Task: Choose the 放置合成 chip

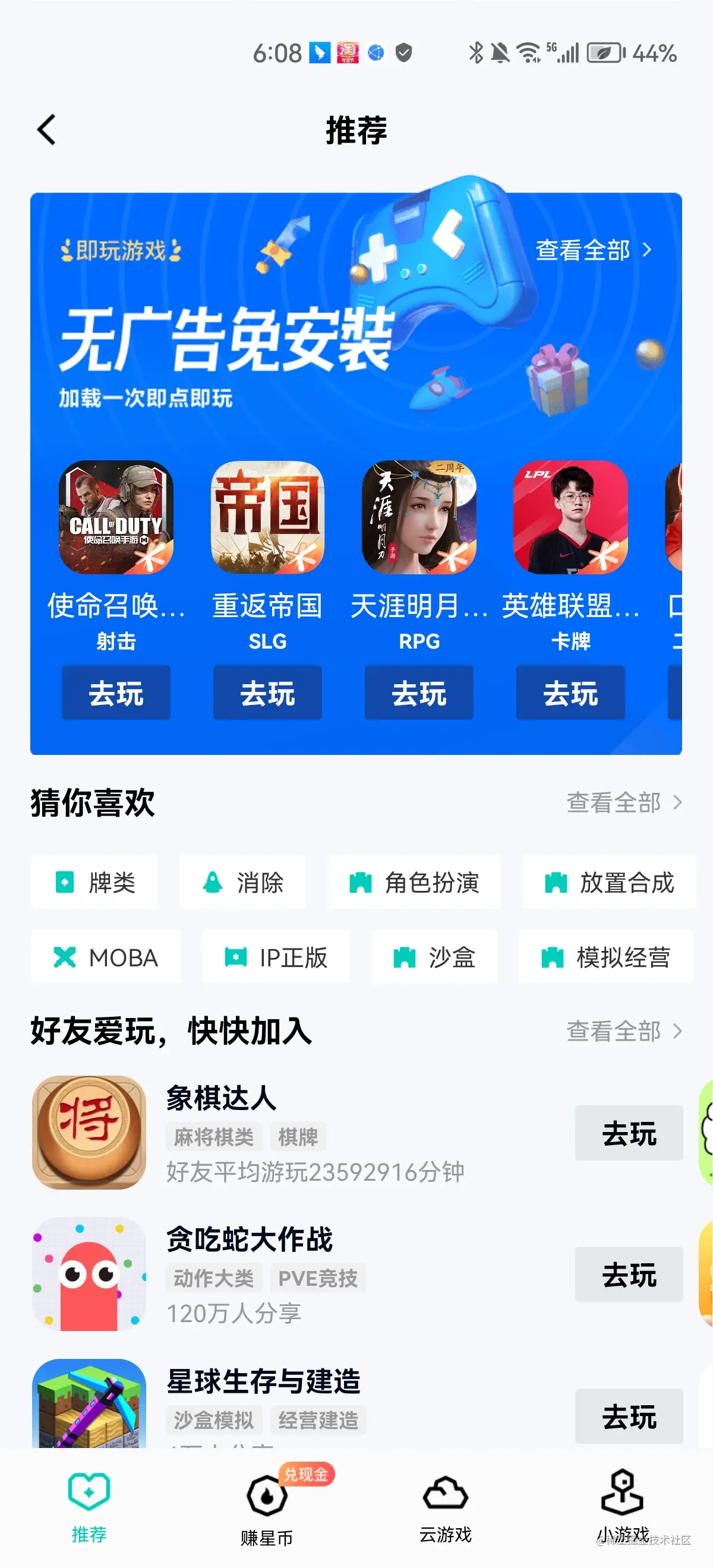Action: 609,882
